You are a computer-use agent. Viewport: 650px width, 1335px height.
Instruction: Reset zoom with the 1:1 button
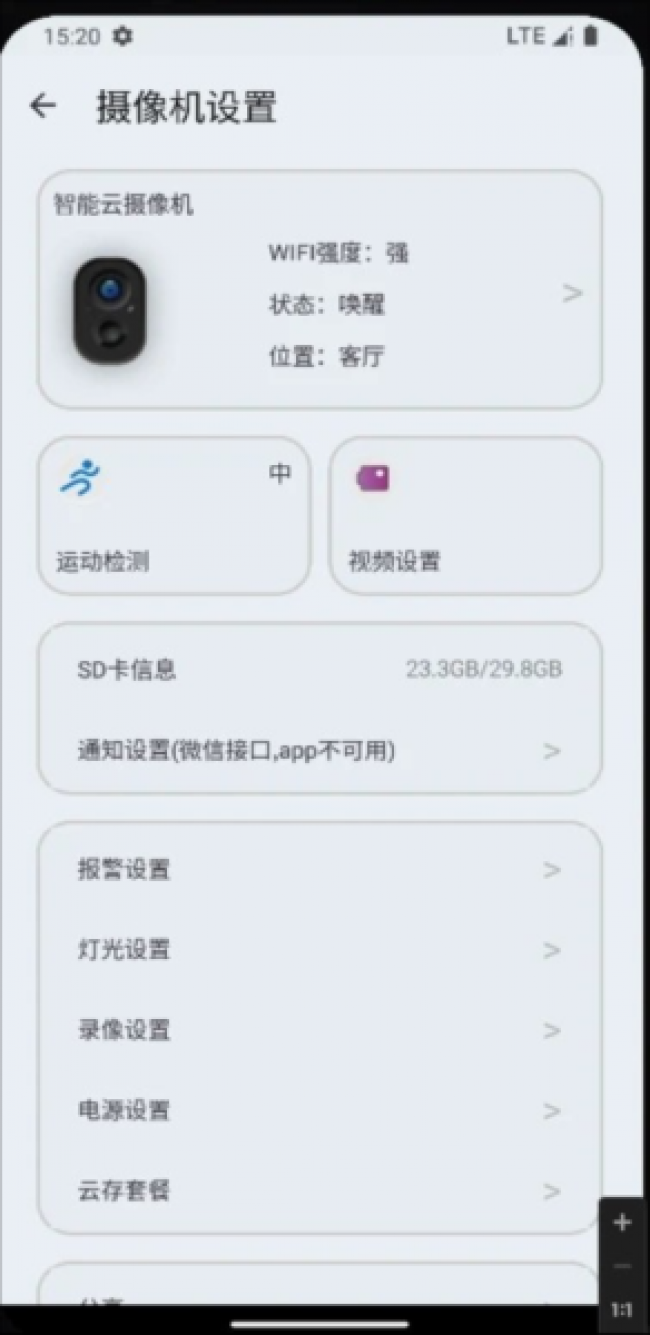[x=622, y=1309]
